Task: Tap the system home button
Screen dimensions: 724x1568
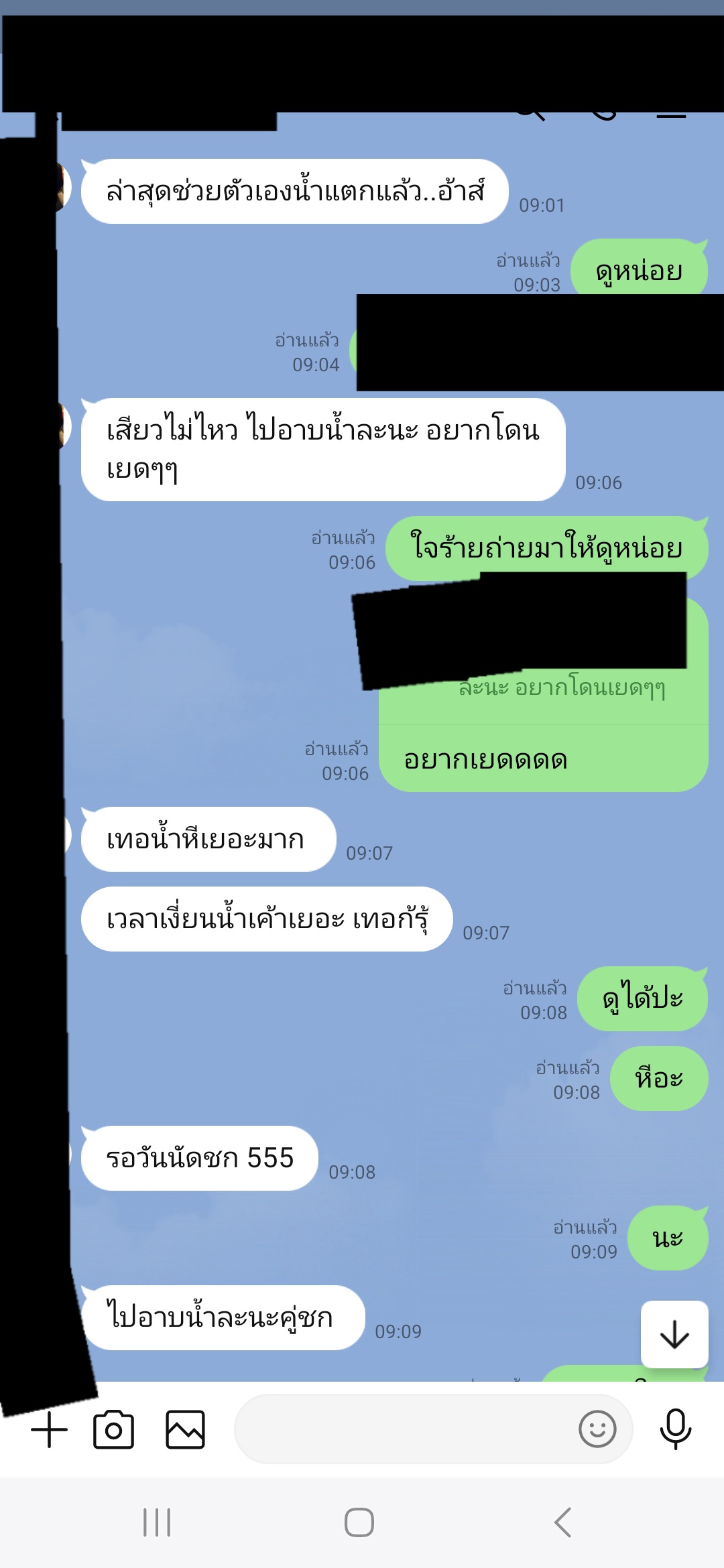Action: pos(359,1522)
